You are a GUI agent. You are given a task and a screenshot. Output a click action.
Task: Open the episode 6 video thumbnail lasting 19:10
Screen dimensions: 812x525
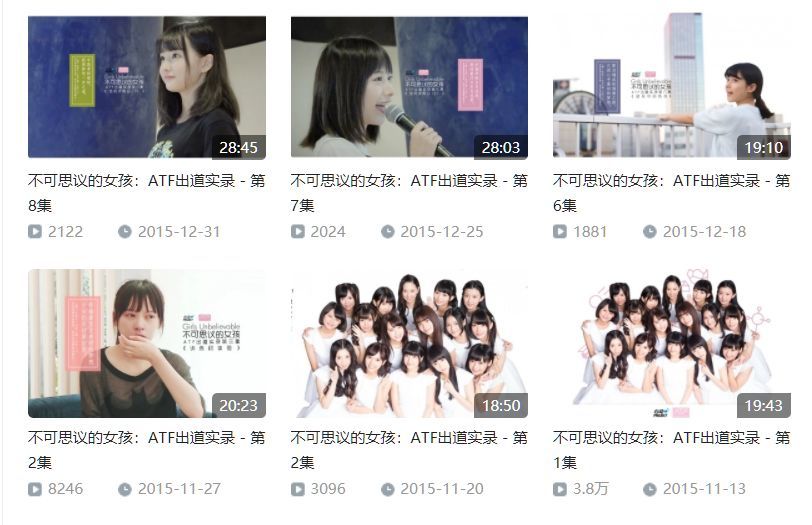671,88
